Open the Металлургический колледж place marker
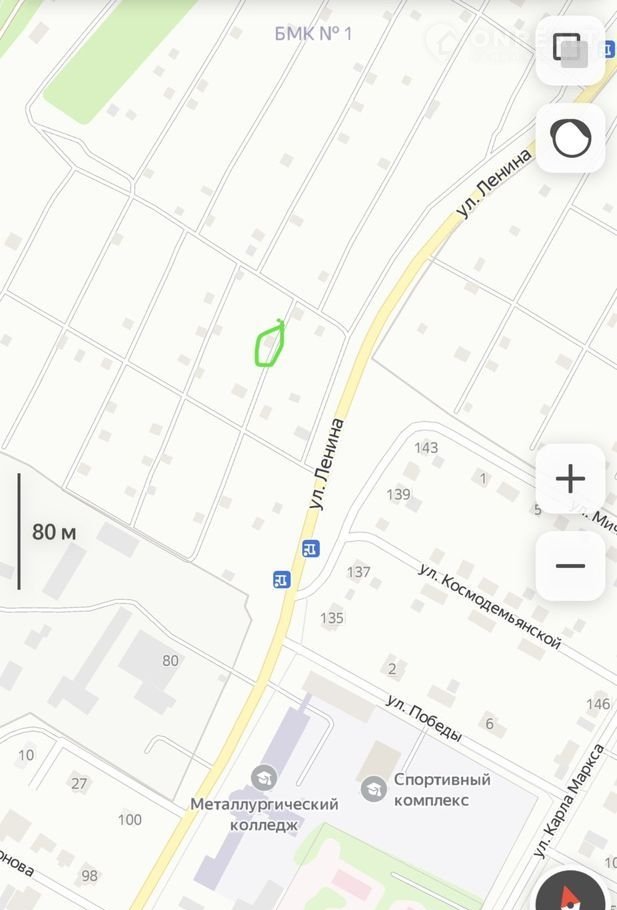The height and width of the screenshot is (910, 617). click(264, 777)
